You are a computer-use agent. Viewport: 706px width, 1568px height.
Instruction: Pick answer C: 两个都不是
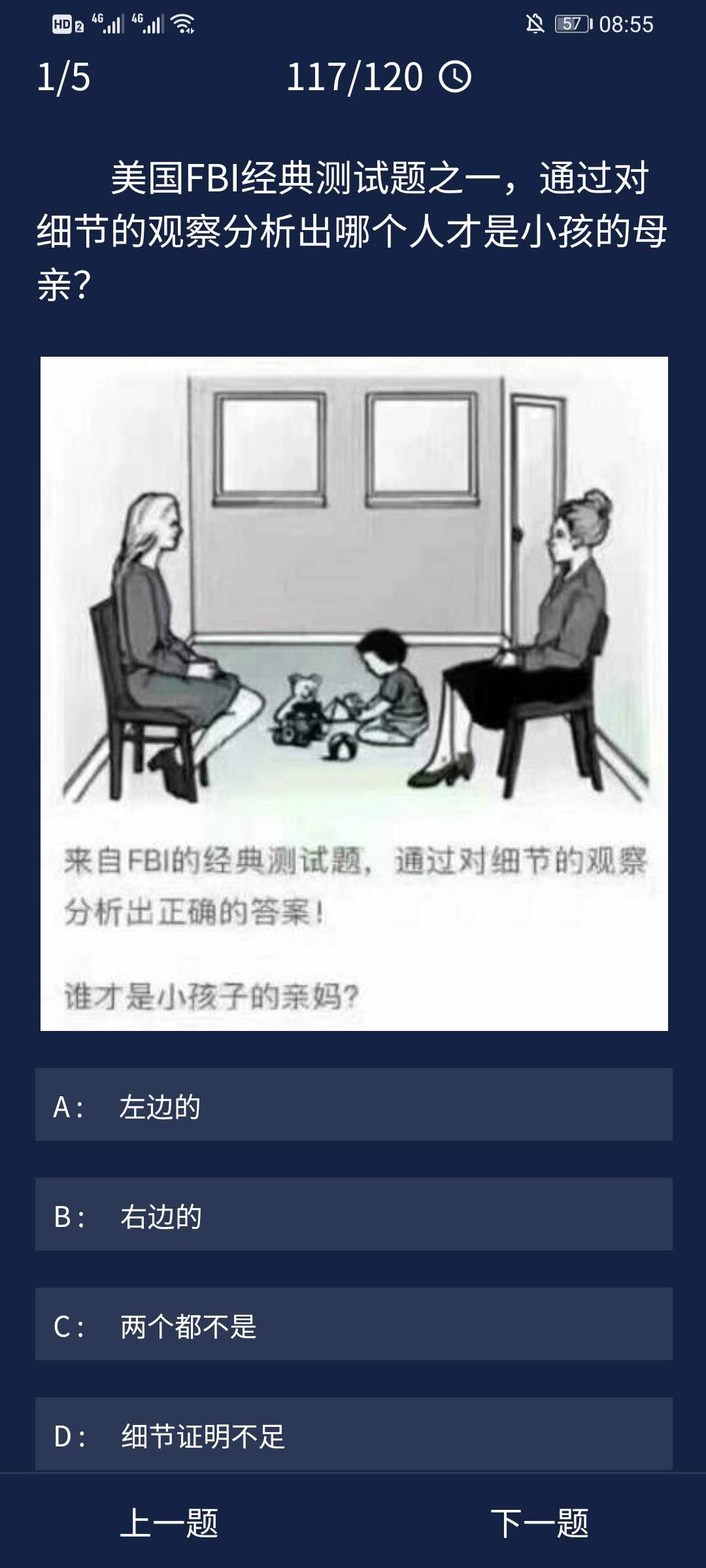[x=353, y=1324]
